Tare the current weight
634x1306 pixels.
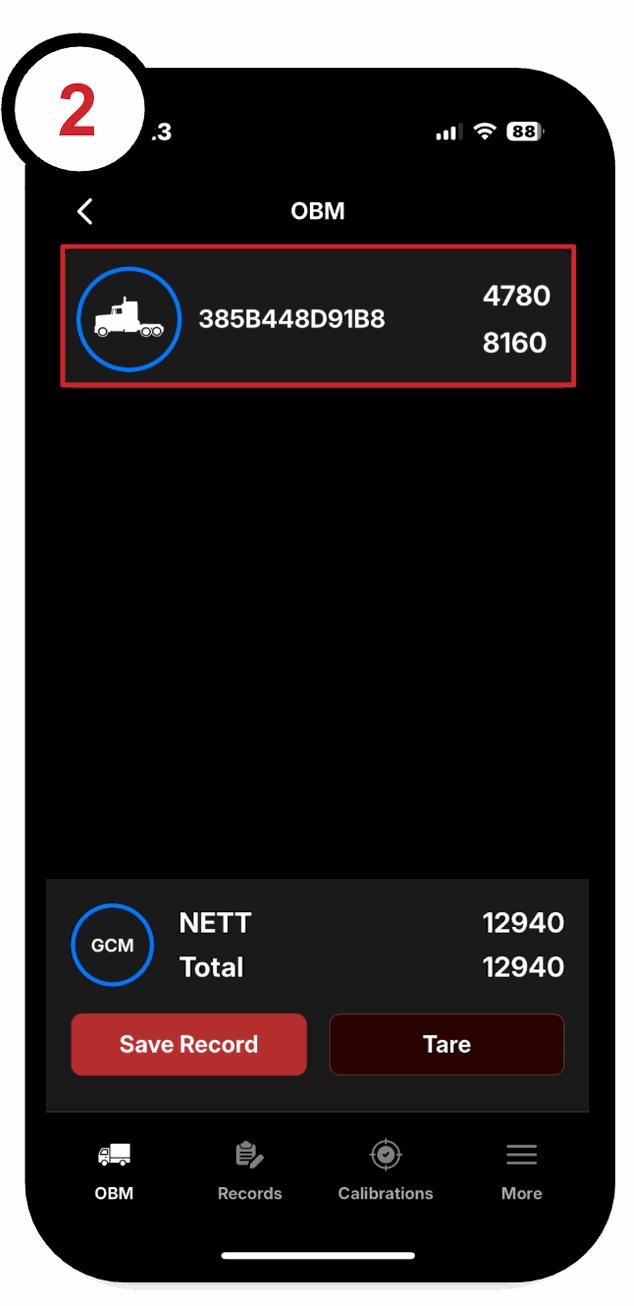(446, 1044)
